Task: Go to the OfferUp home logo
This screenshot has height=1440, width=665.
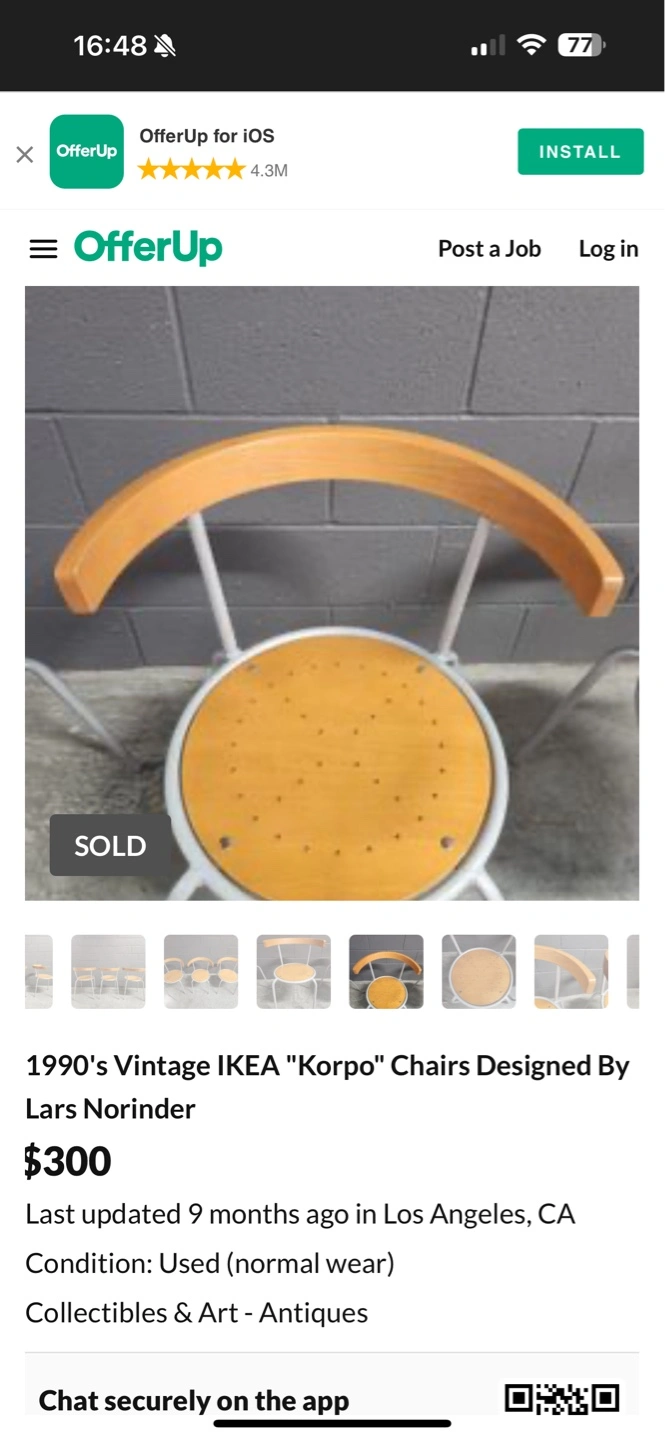Action: pos(148,248)
